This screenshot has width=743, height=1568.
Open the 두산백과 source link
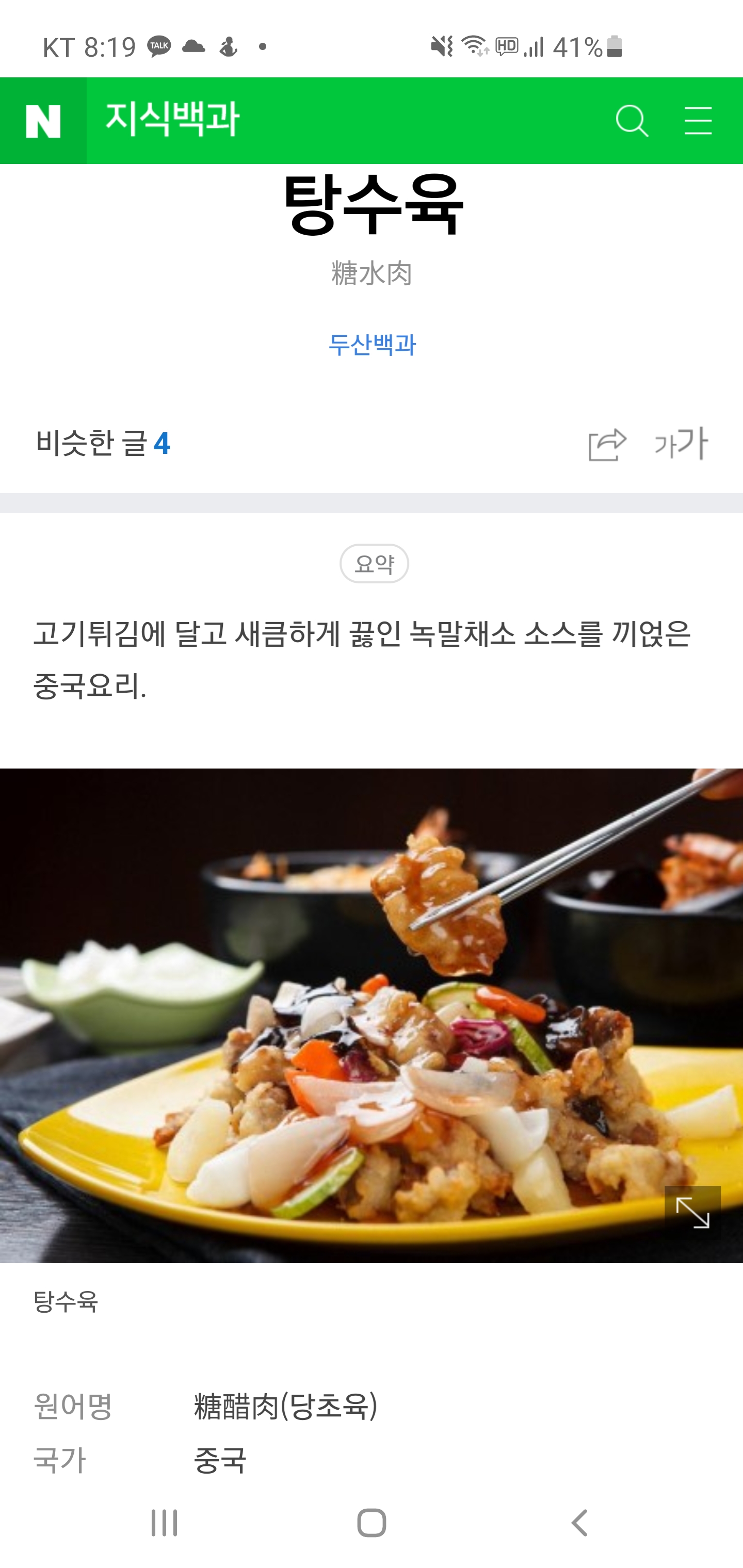pos(372,345)
